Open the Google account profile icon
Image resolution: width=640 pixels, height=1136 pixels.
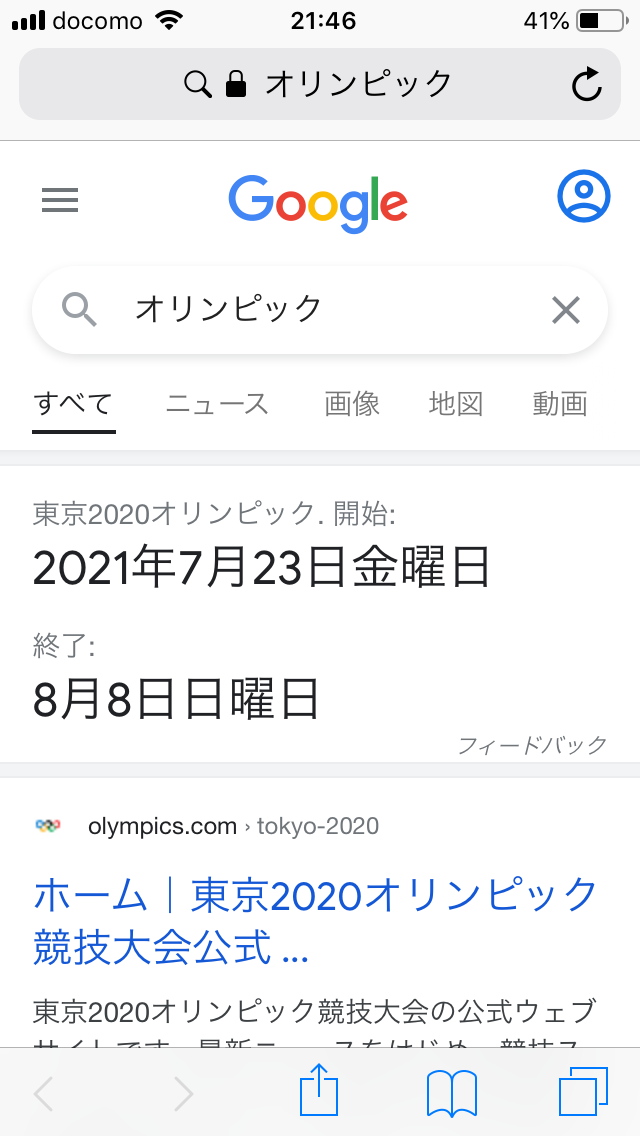point(583,196)
